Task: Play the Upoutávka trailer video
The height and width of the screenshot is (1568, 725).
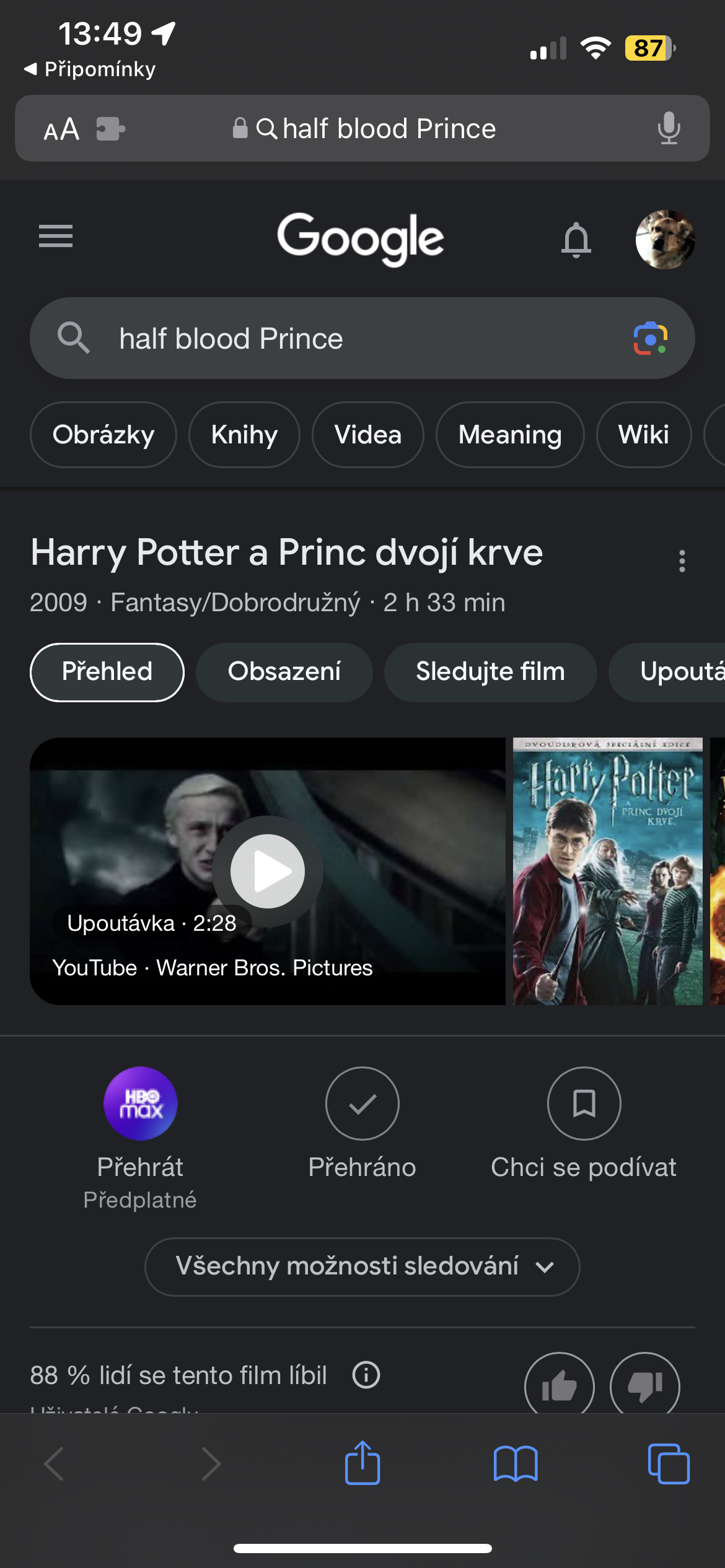Action: coord(268,871)
